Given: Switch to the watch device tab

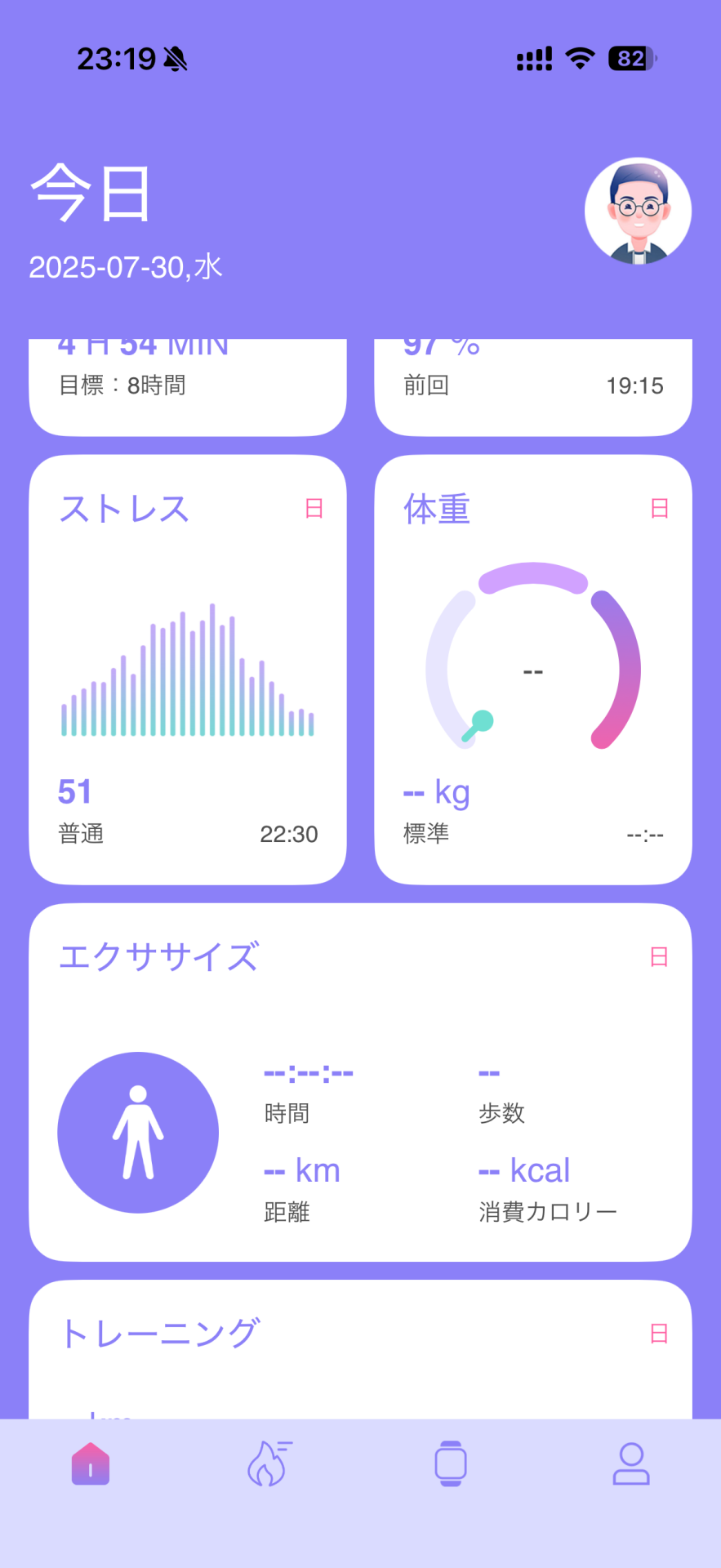Looking at the screenshot, I should [451, 1464].
